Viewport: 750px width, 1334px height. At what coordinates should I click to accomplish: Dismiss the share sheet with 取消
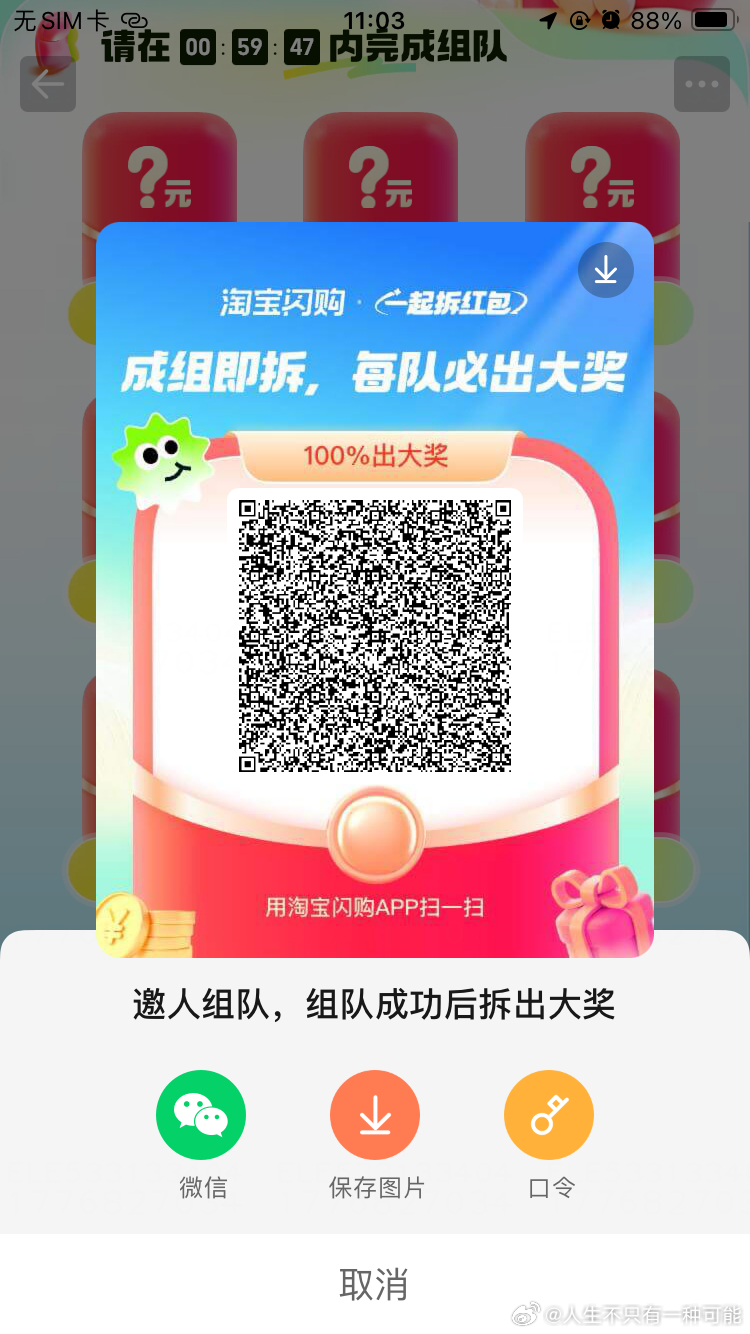point(374,1284)
